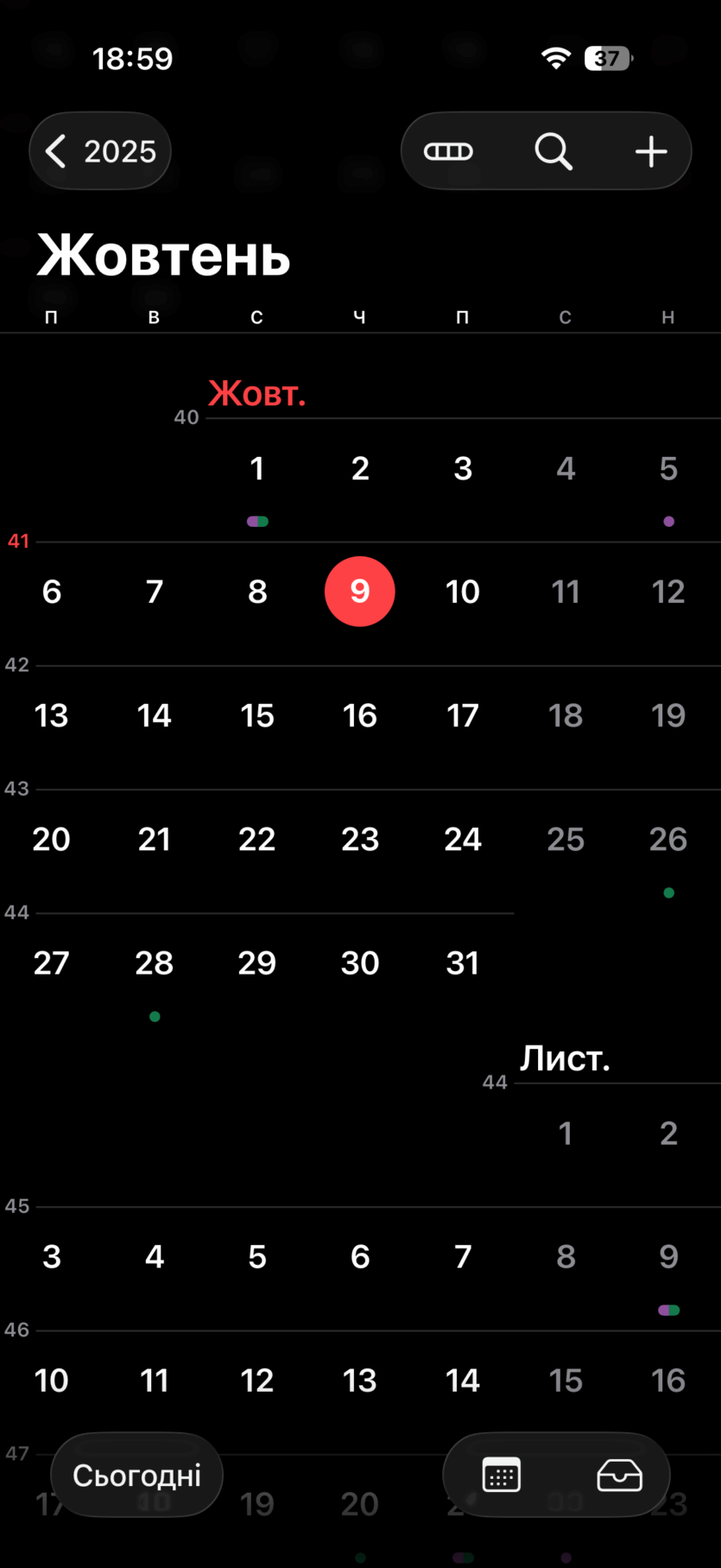Screen dimensions: 721x1568
Task: Select today, October 9
Action: click(x=359, y=592)
